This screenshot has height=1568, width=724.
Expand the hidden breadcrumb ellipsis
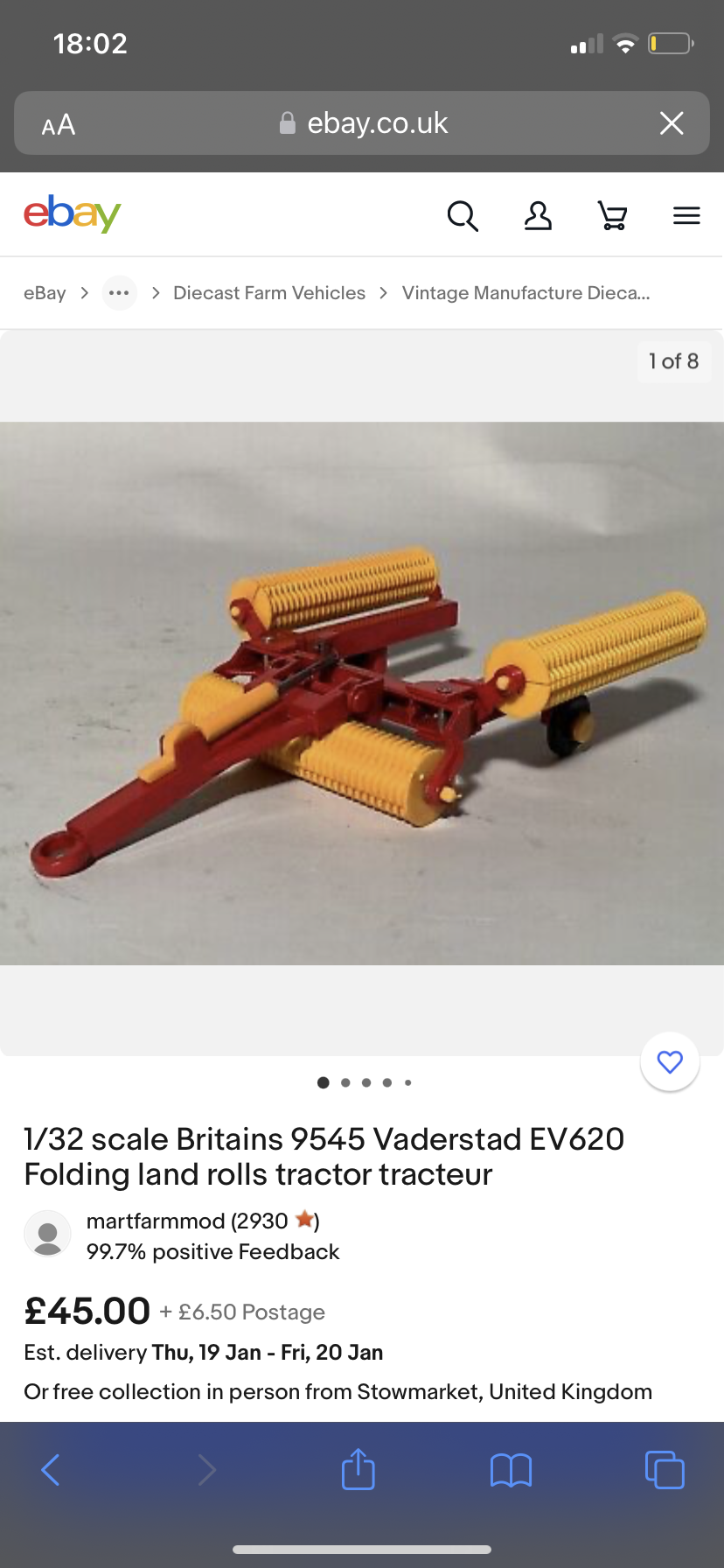click(x=119, y=293)
